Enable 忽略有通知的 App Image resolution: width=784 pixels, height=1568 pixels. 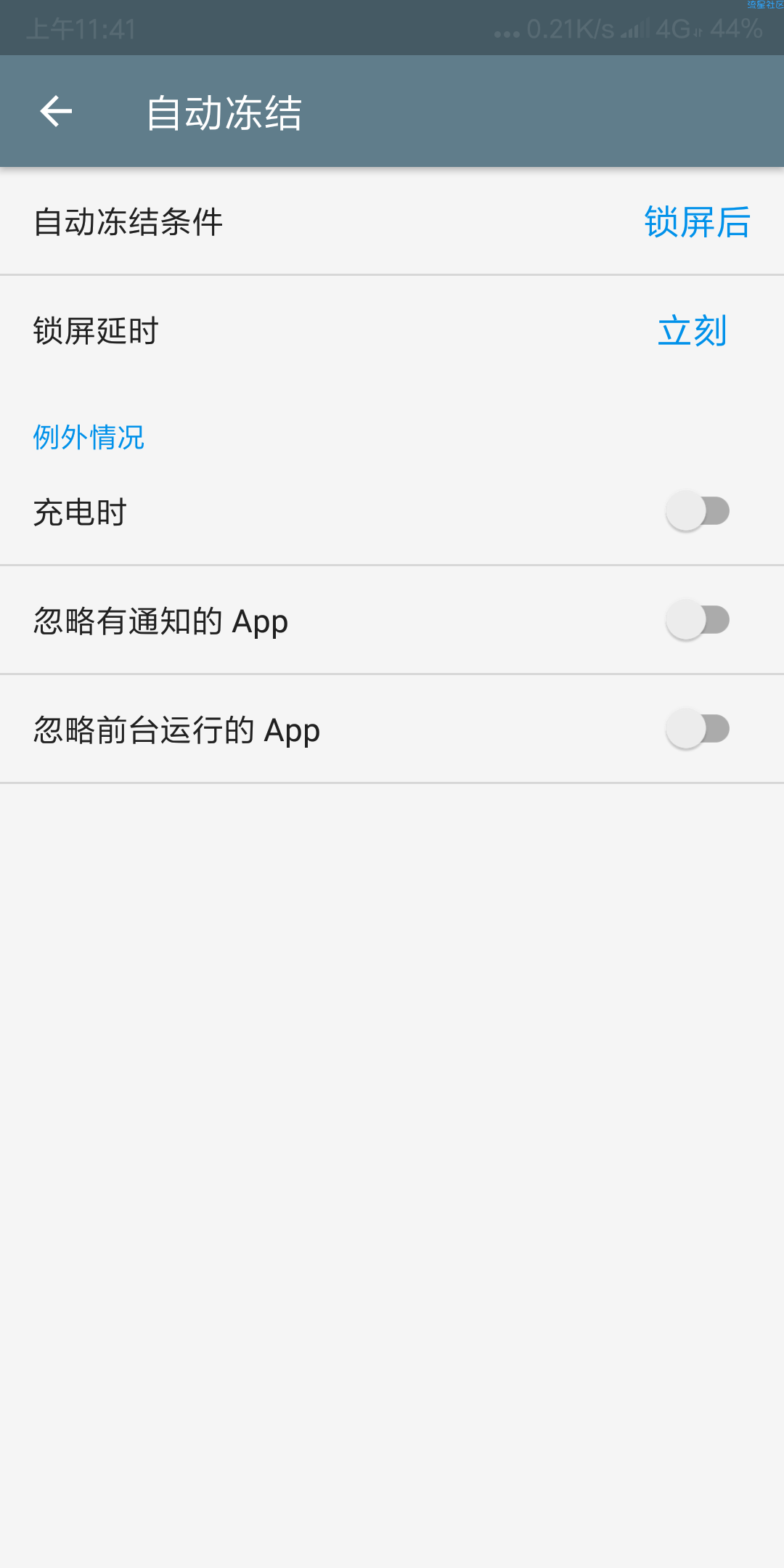pos(698,620)
